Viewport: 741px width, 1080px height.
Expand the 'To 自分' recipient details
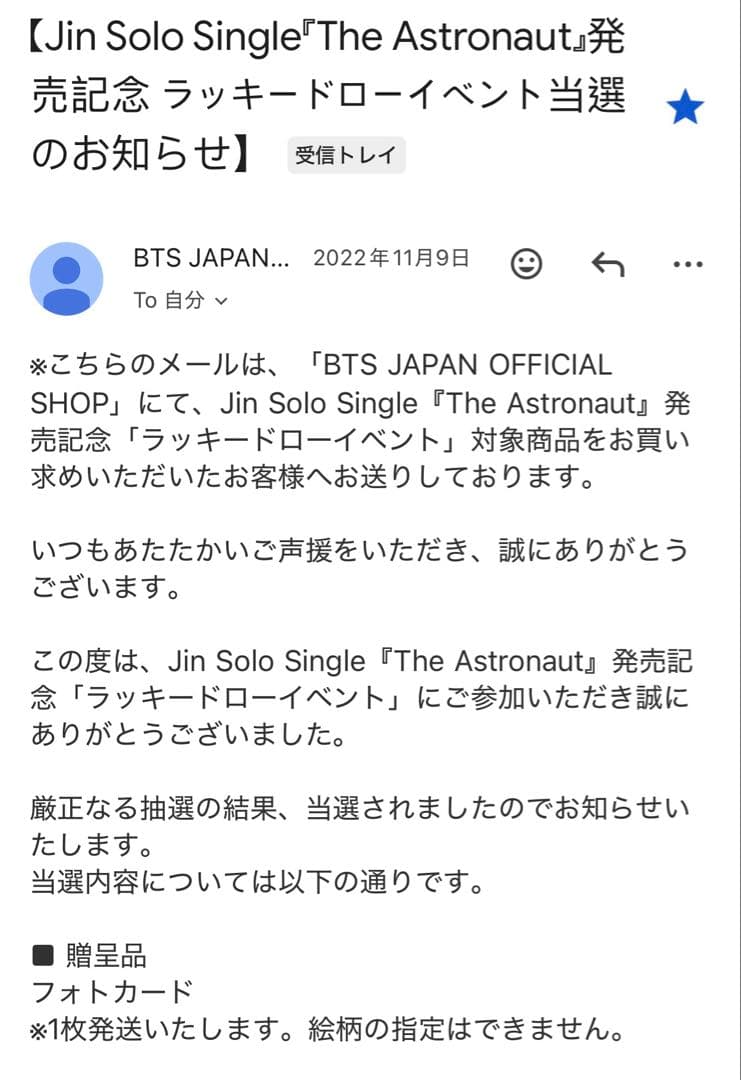click(x=176, y=299)
